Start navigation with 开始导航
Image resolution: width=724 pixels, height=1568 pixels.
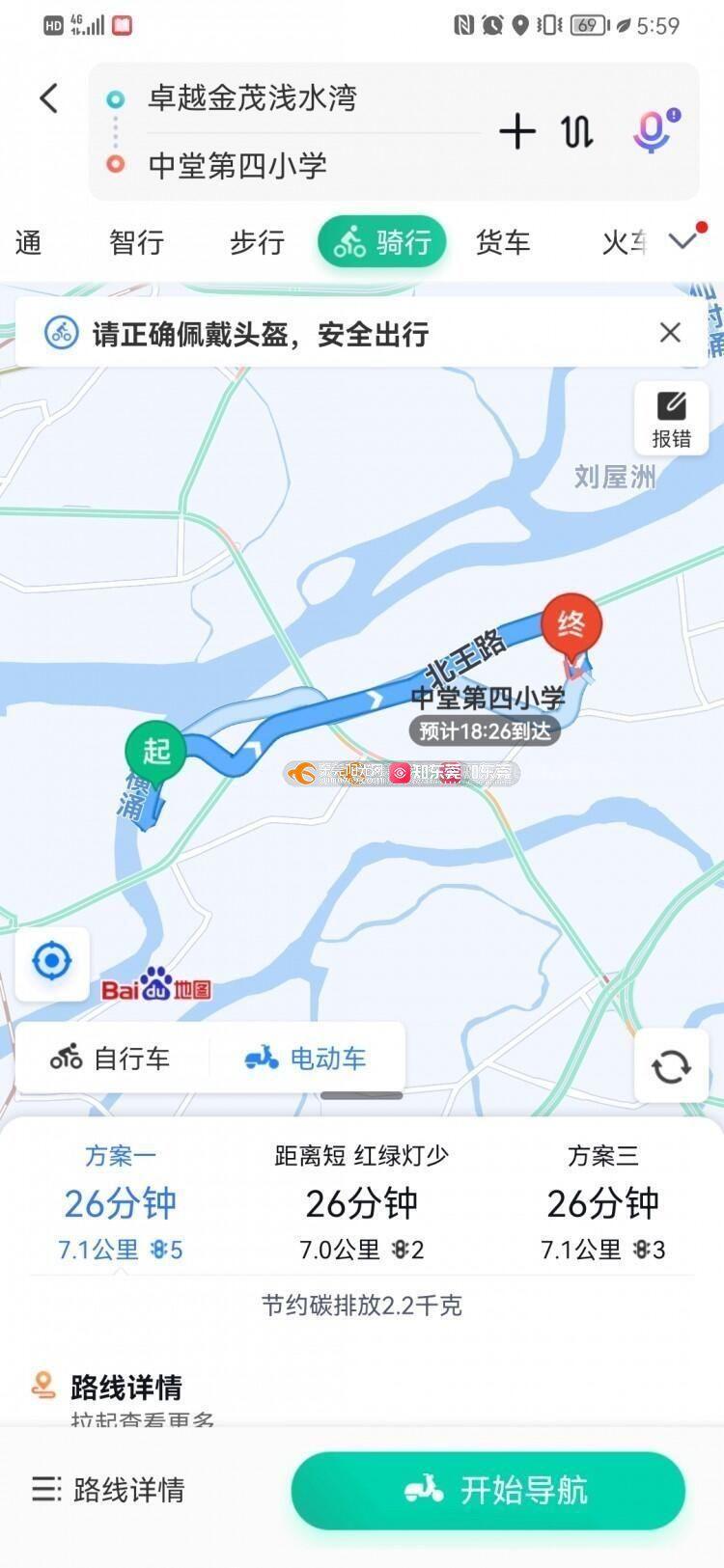click(488, 1490)
